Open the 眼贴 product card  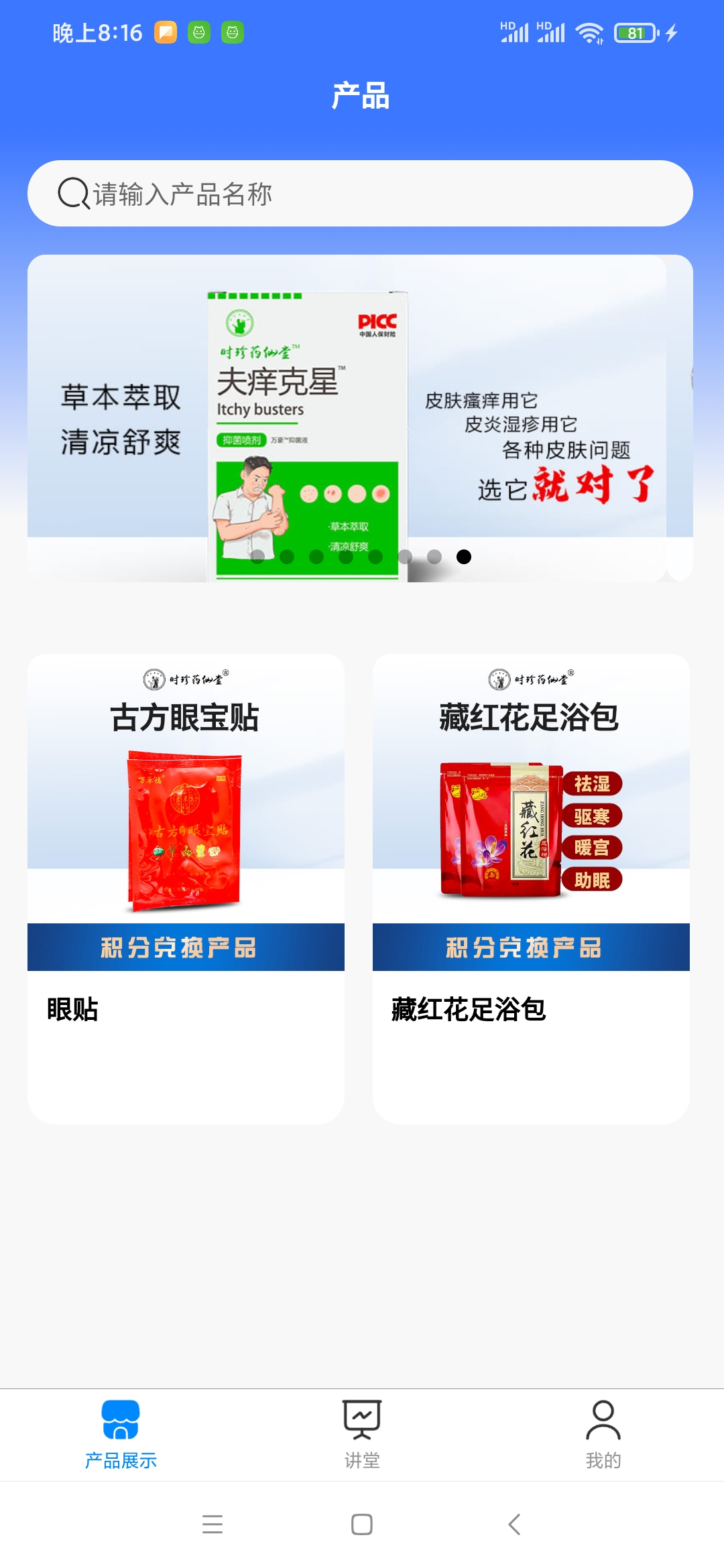186,888
